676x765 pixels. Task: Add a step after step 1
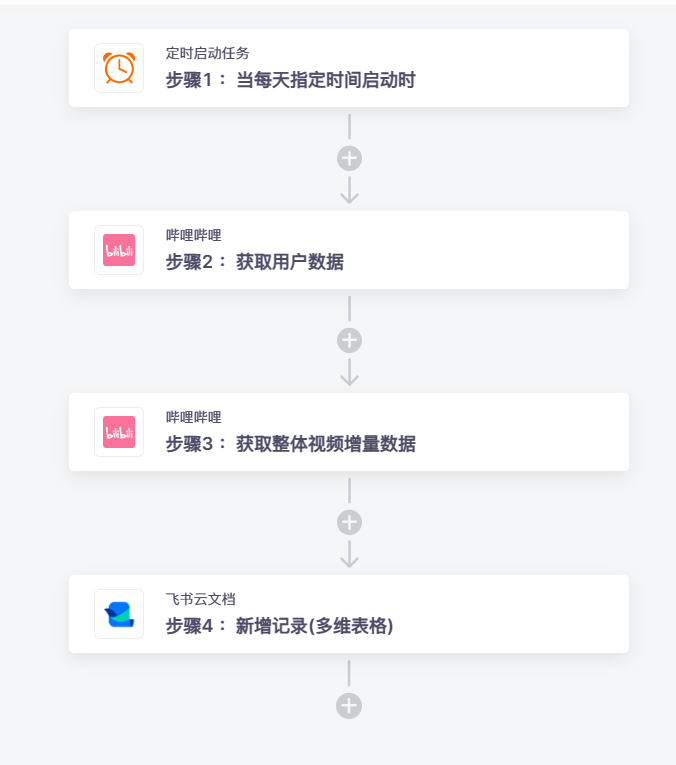click(349, 158)
